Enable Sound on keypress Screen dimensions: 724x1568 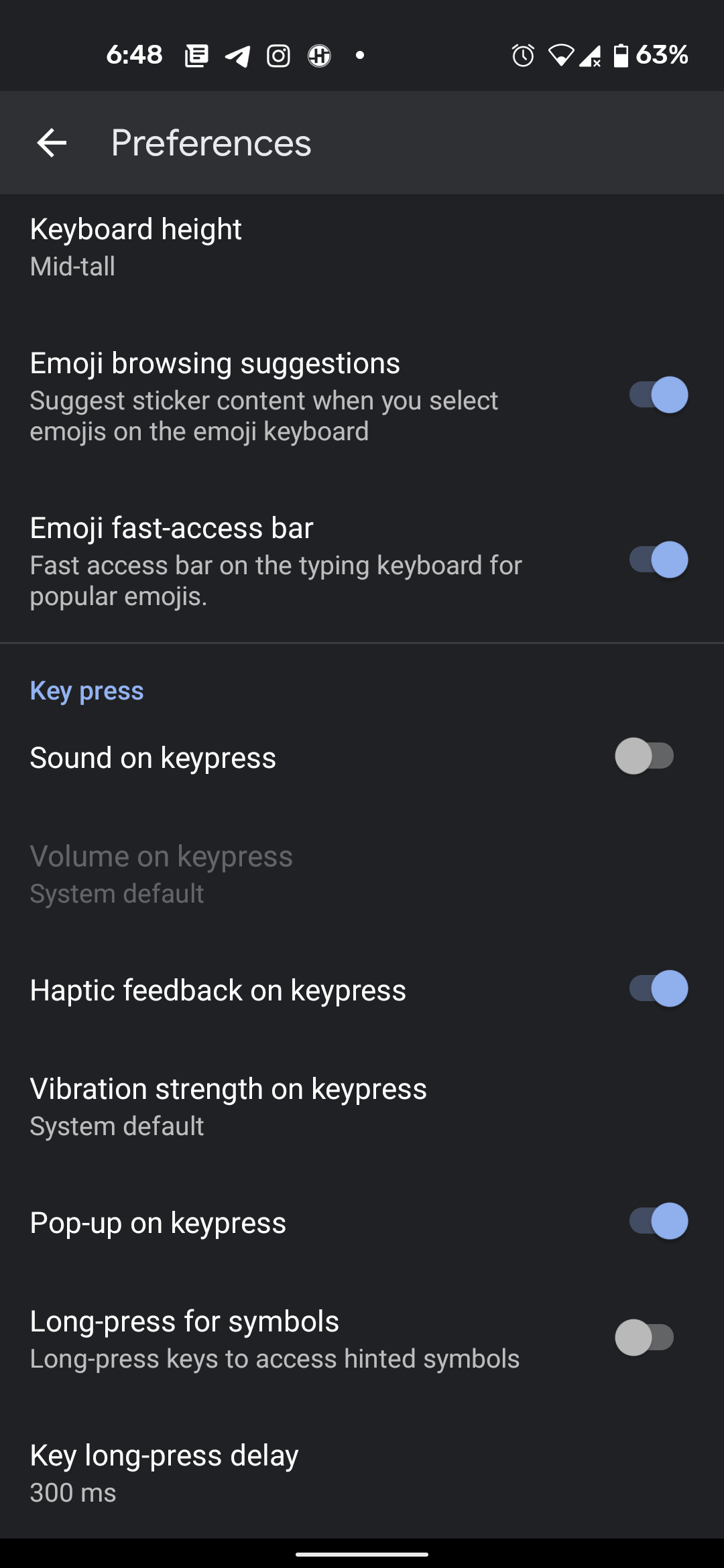[x=644, y=757]
